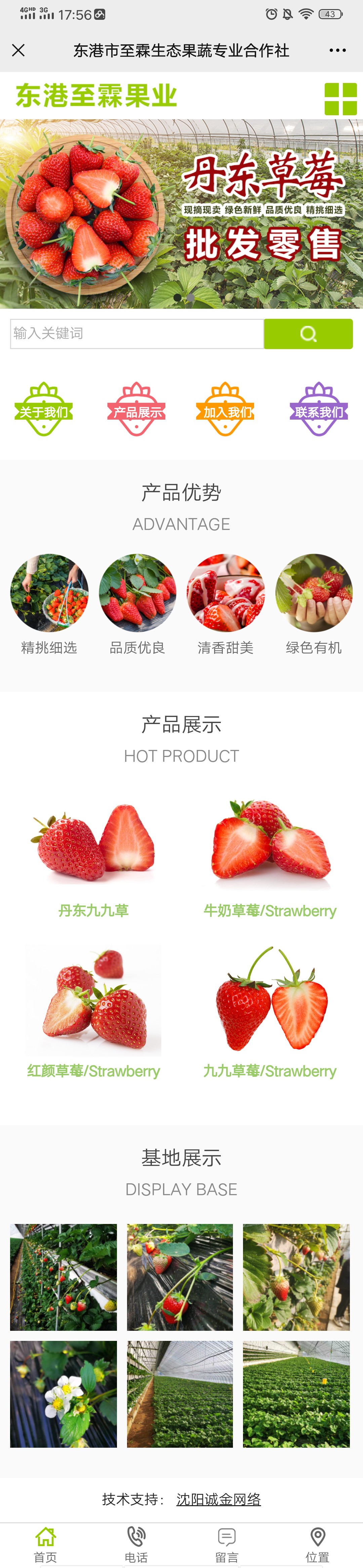The width and height of the screenshot is (363, 1568).
Task: Close the webpage with the X icon
Action: (18, 50)
